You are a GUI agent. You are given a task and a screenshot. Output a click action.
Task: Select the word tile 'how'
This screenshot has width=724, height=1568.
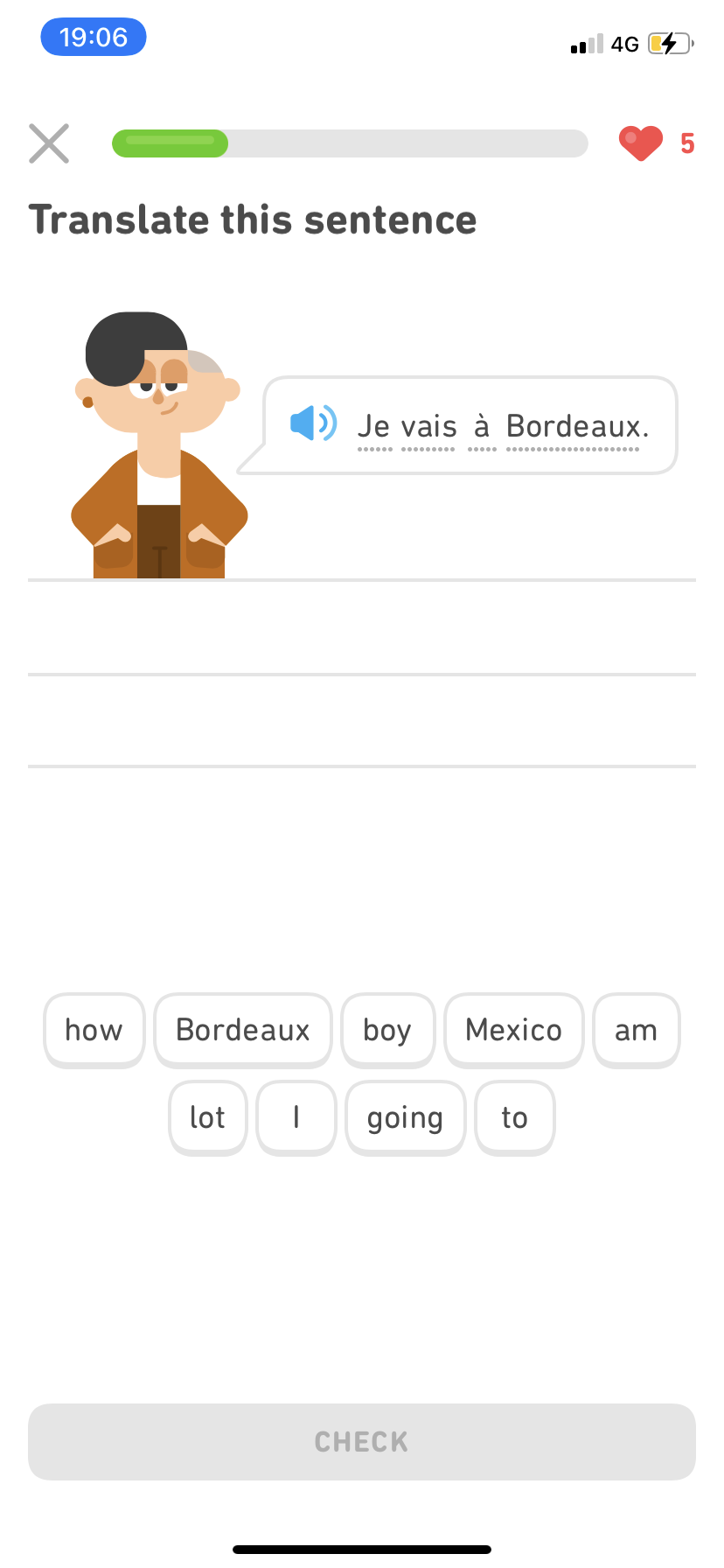pos(94,1030)
